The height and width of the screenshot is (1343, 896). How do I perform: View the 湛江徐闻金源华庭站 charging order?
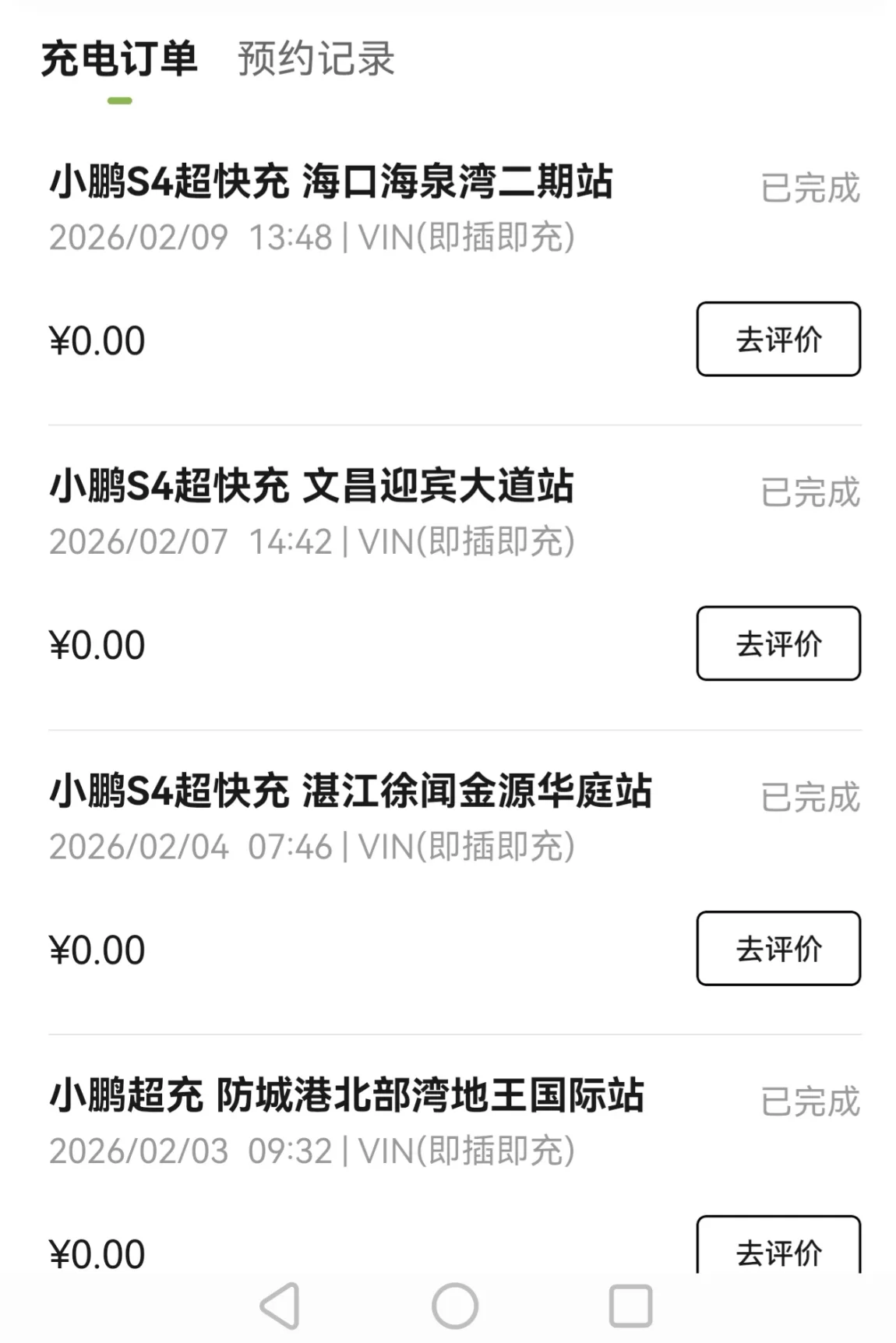[351, 791]
